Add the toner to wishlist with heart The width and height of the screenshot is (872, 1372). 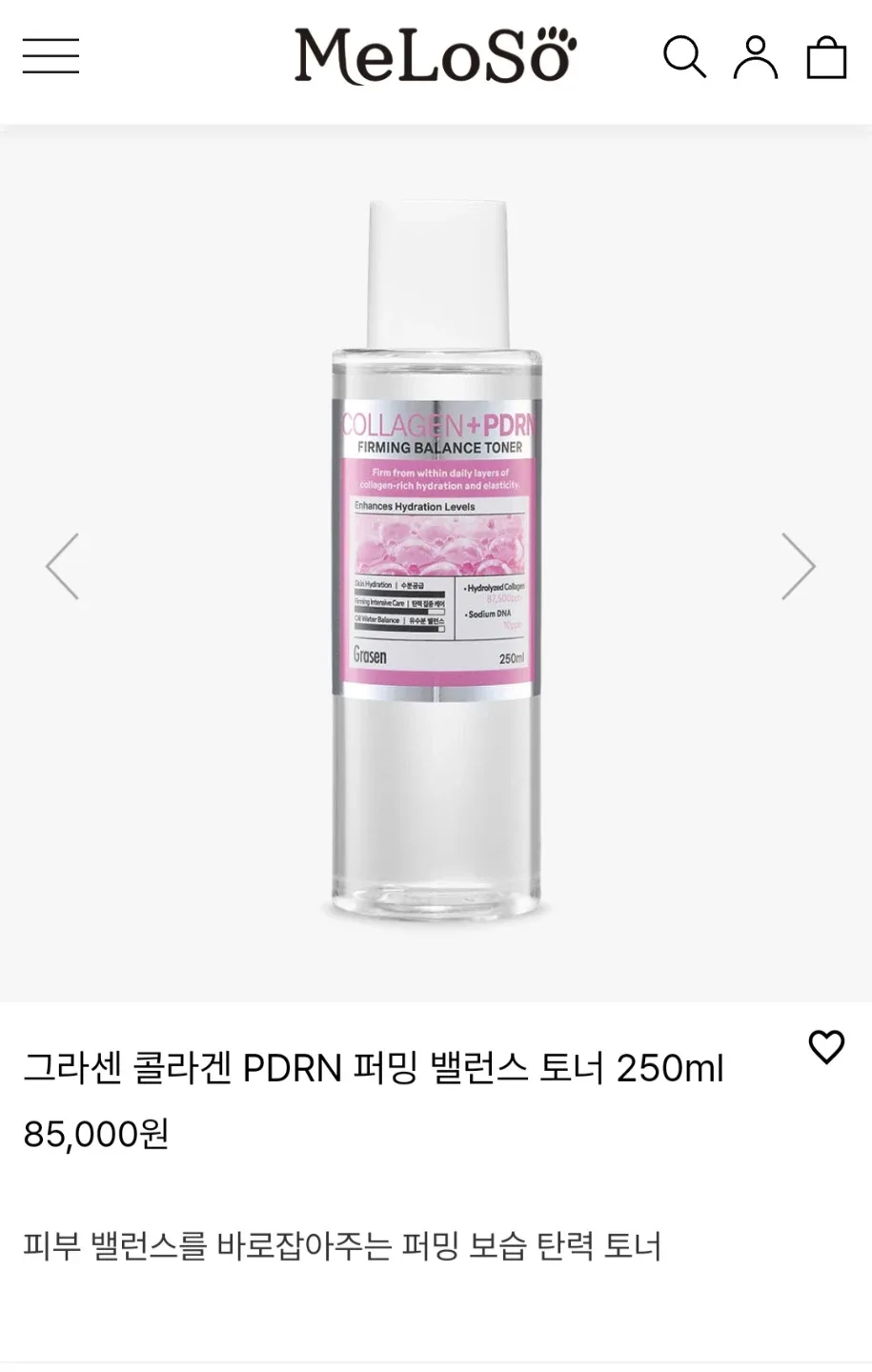click(826, 1047)
